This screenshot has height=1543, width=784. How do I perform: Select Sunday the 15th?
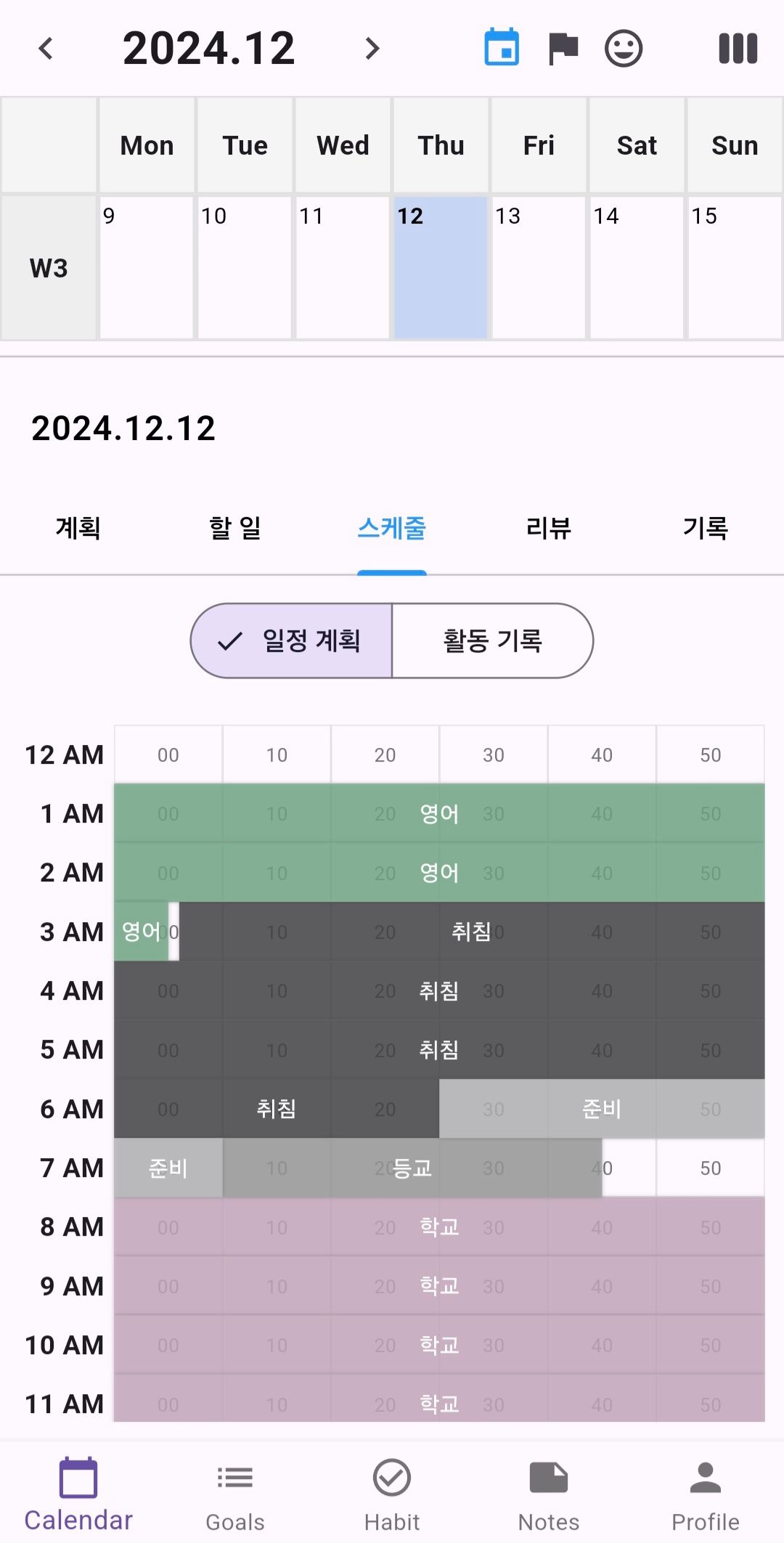tap(734, 266)
